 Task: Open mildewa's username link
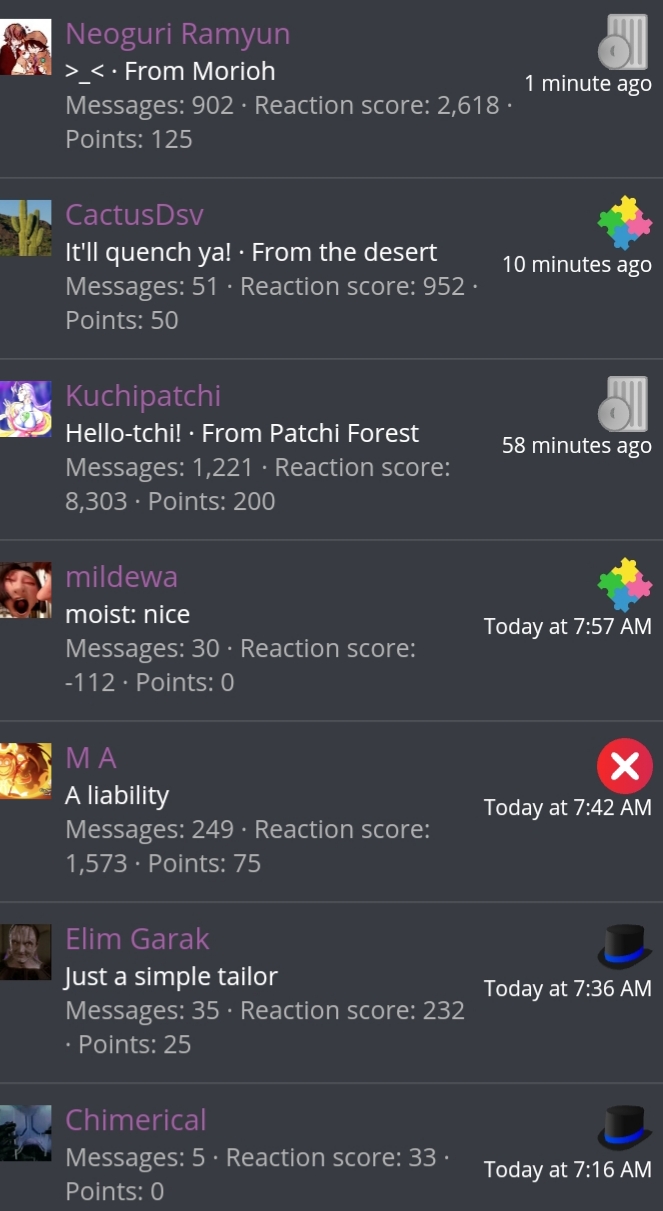click(x=121, y=577)
